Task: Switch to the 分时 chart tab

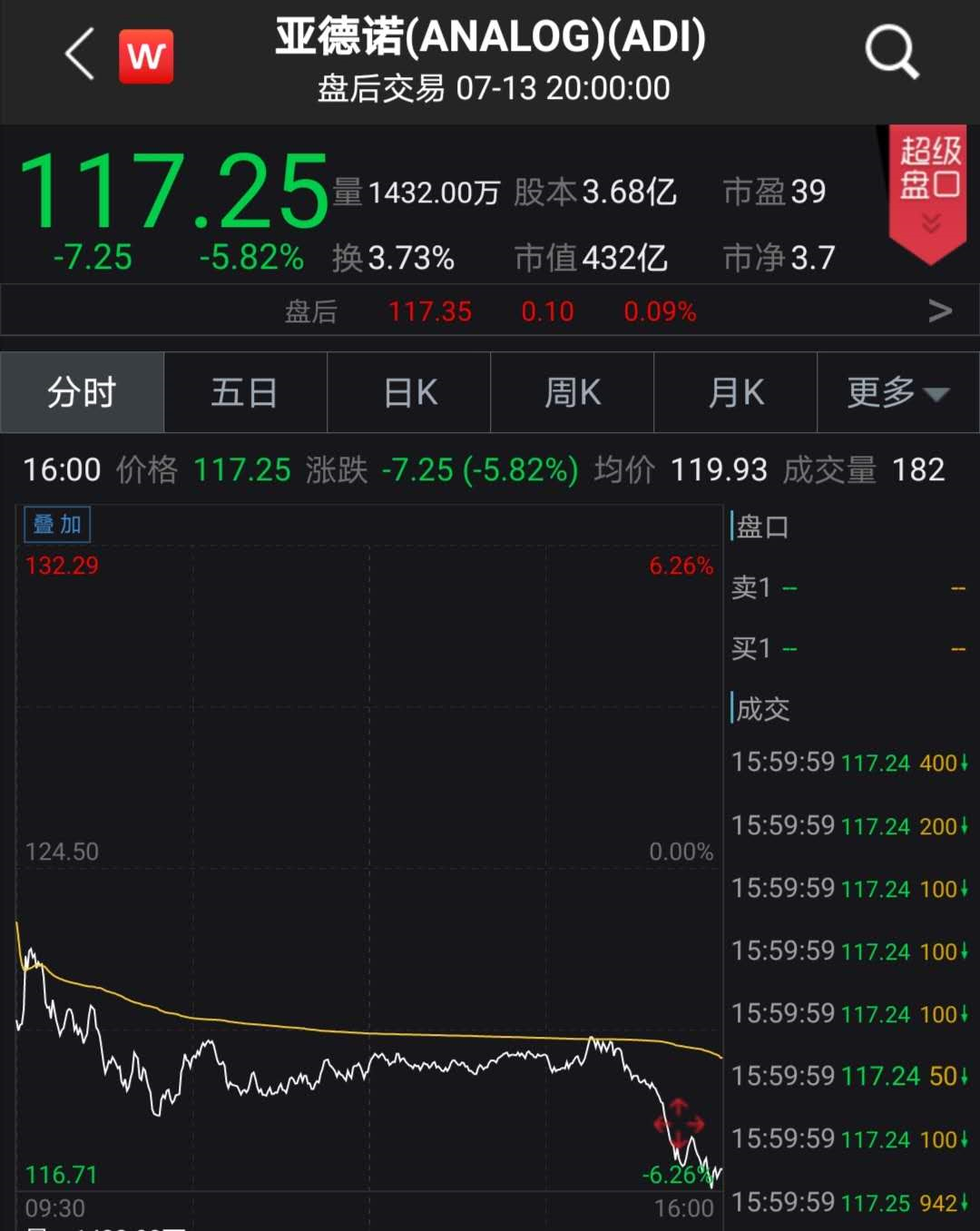Action: (82, 392)
